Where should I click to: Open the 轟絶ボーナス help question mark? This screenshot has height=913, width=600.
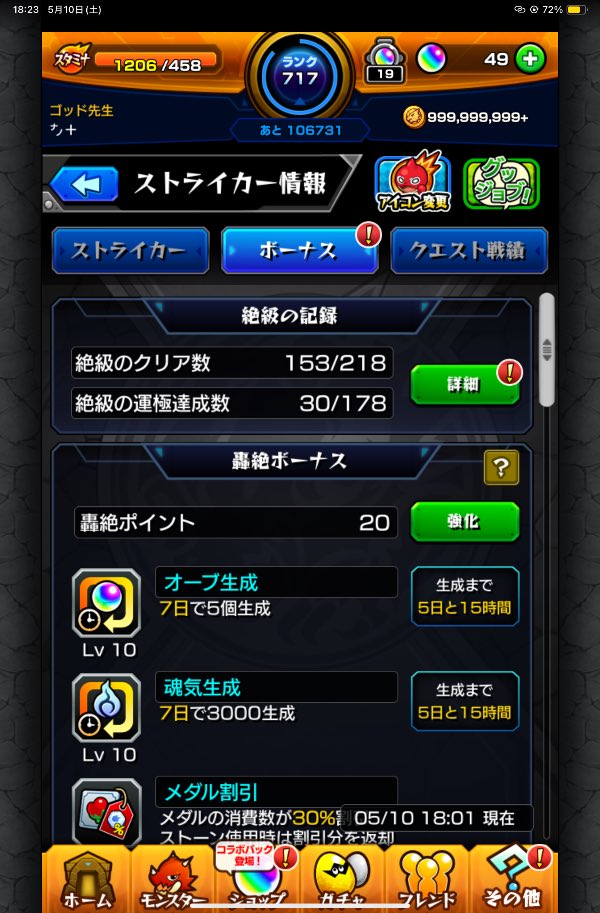[x=501, y=466]
